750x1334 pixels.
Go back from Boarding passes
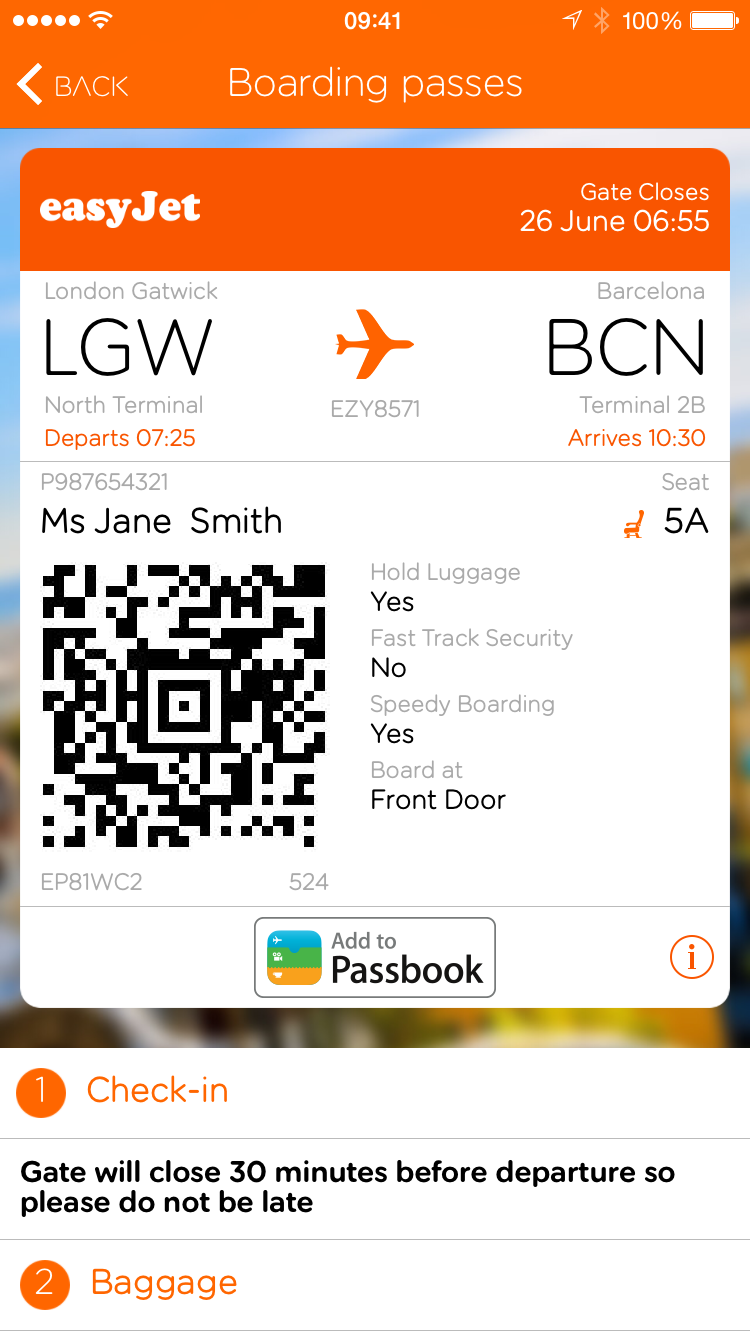pos(72,86)
